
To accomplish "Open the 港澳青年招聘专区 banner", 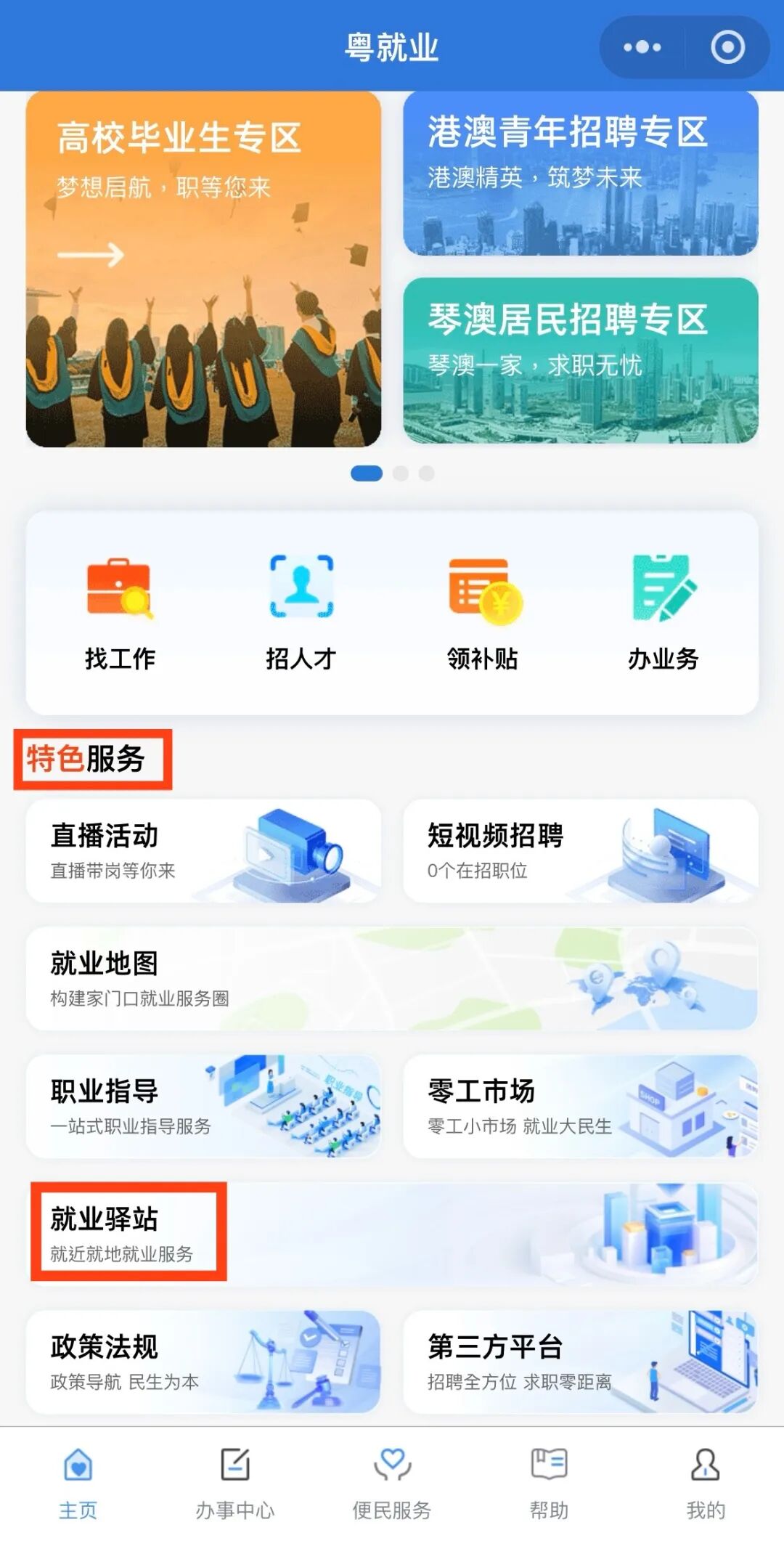I will [581, 174].
